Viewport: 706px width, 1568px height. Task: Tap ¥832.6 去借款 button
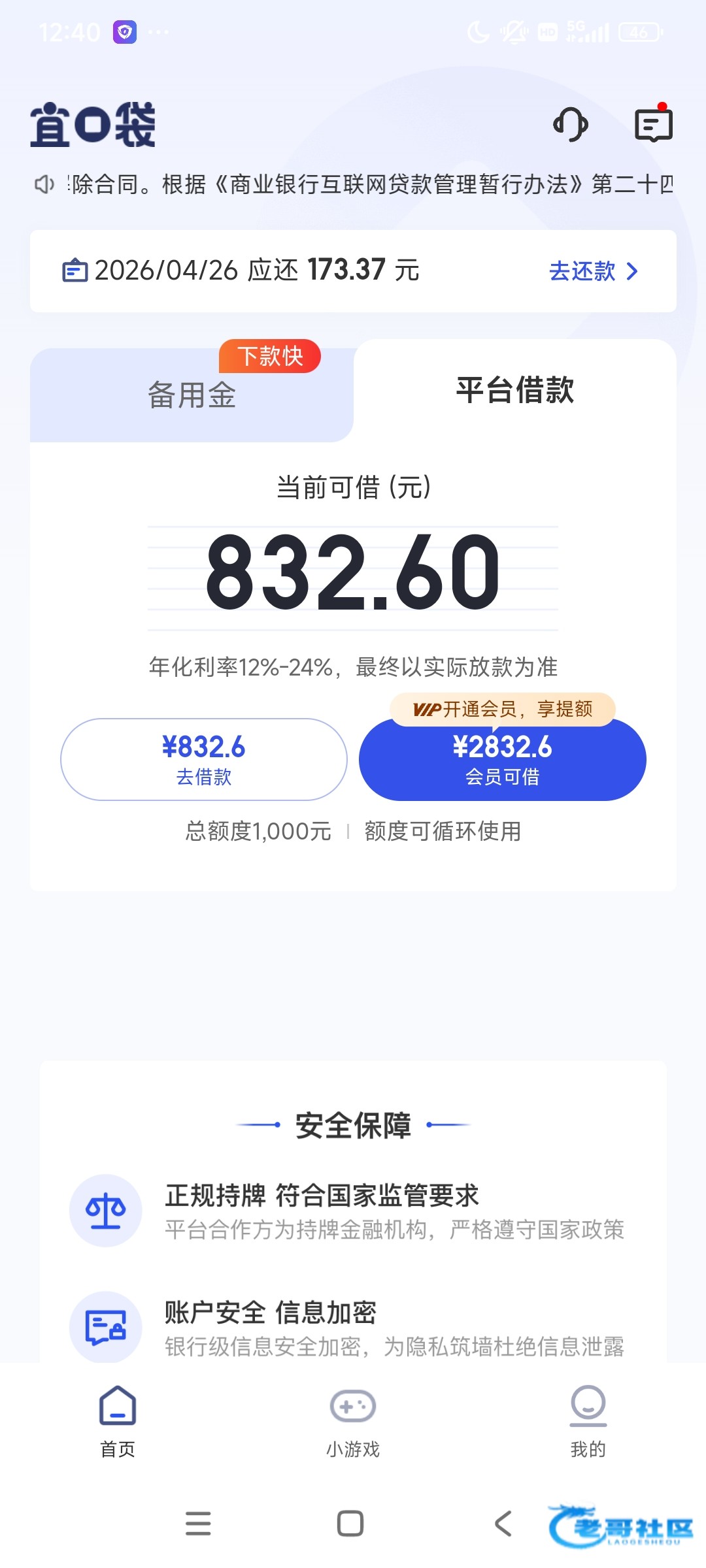(x=204, y=759)
